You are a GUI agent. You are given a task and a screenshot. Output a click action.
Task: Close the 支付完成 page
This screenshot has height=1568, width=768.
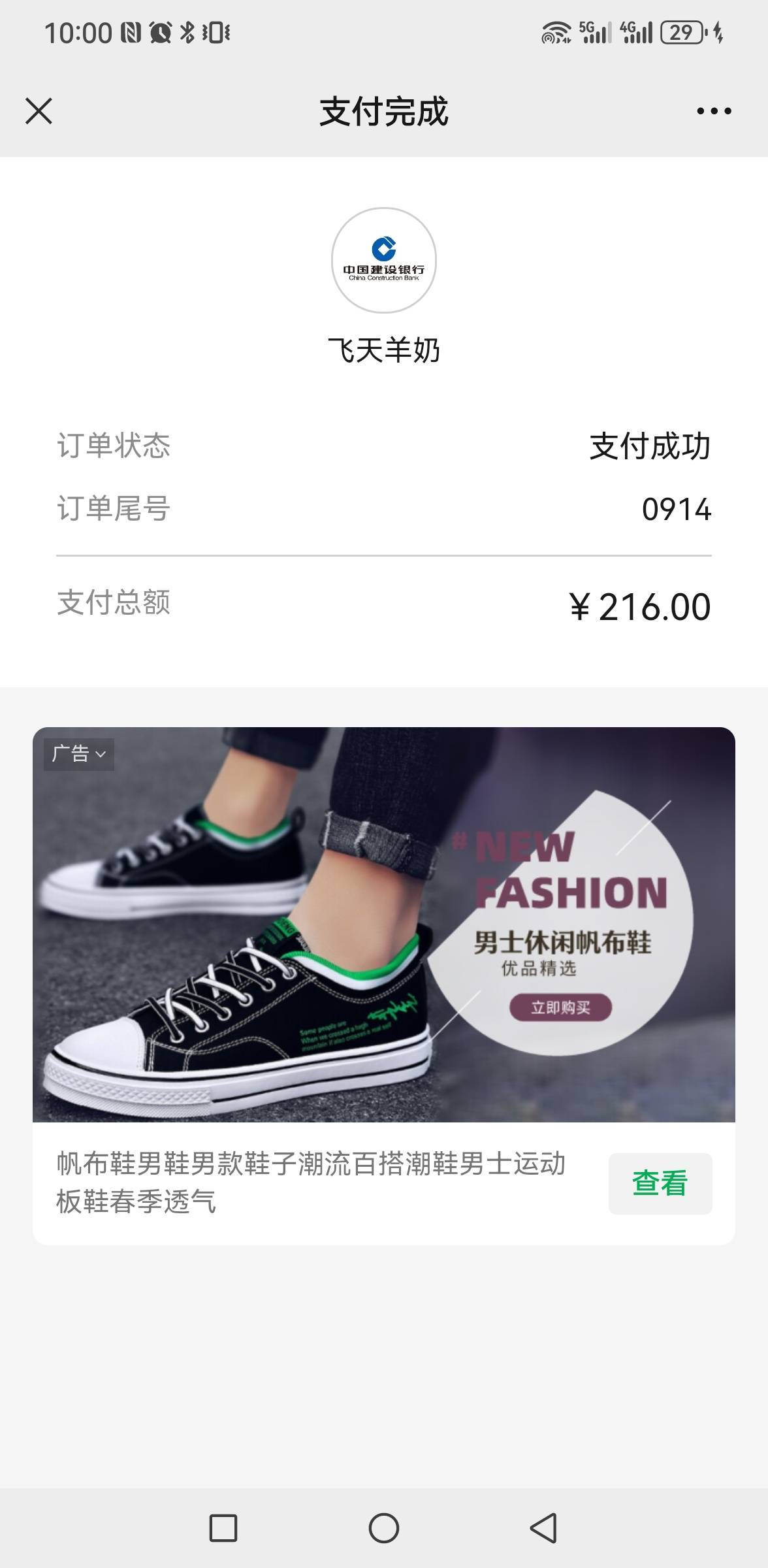point(39,111)
